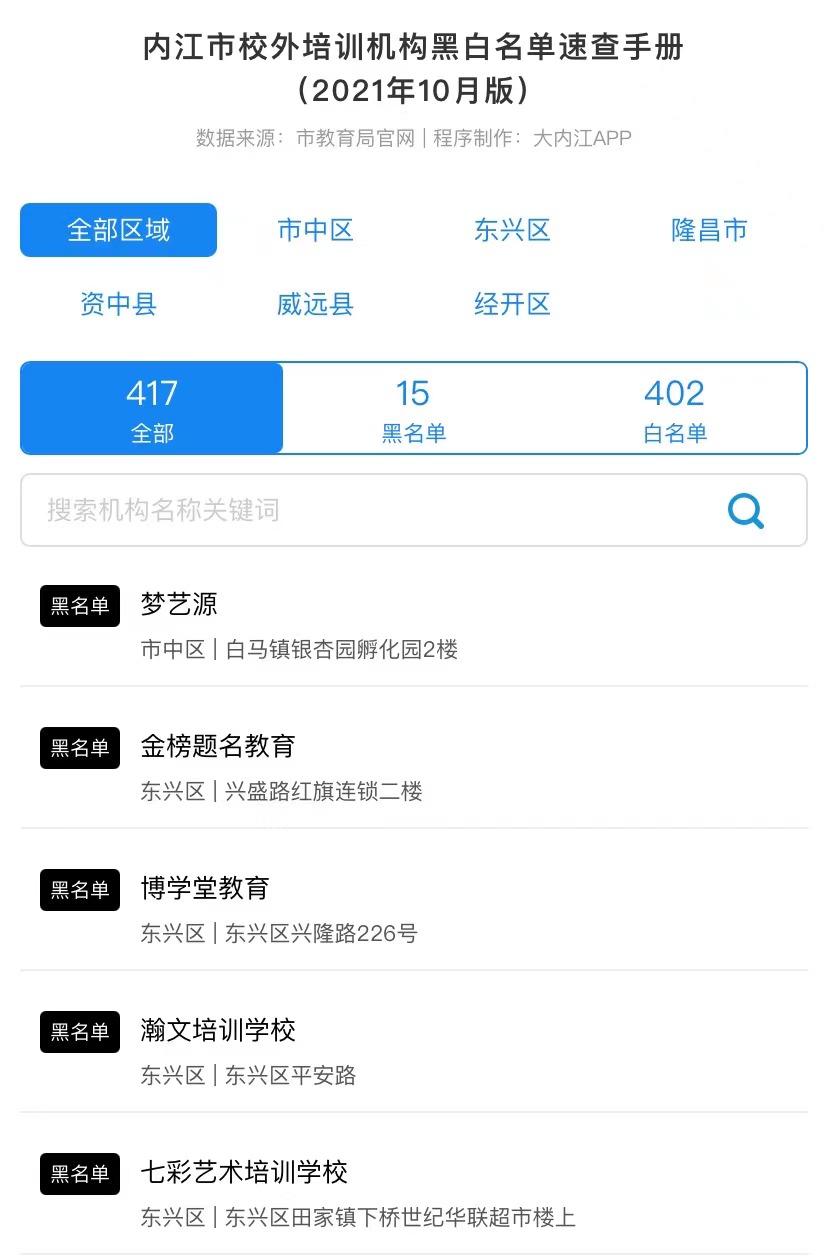
Task: Select the 417 全部 list view
Action: coord(151,408)
